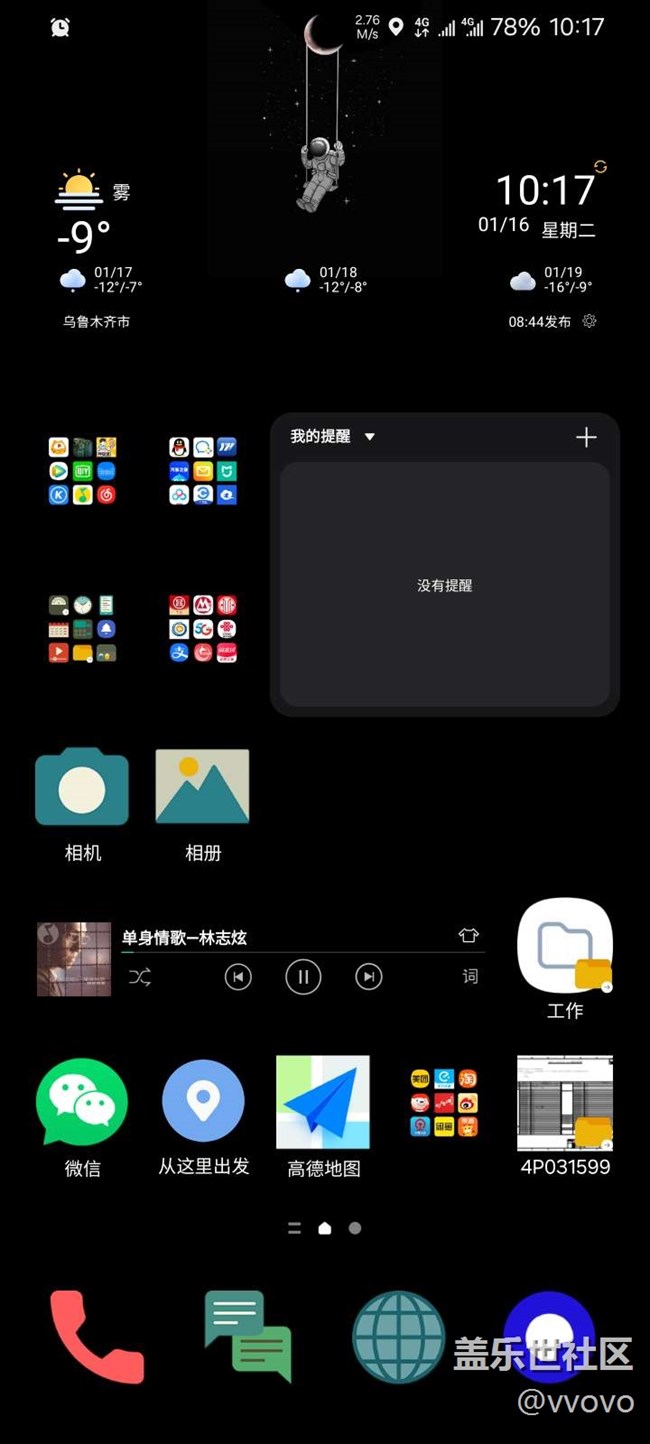Image resolution: width=650 pixels, height=1444 pixels.
Task: Open the phone dialer in dock
Action: (97, 1336)
